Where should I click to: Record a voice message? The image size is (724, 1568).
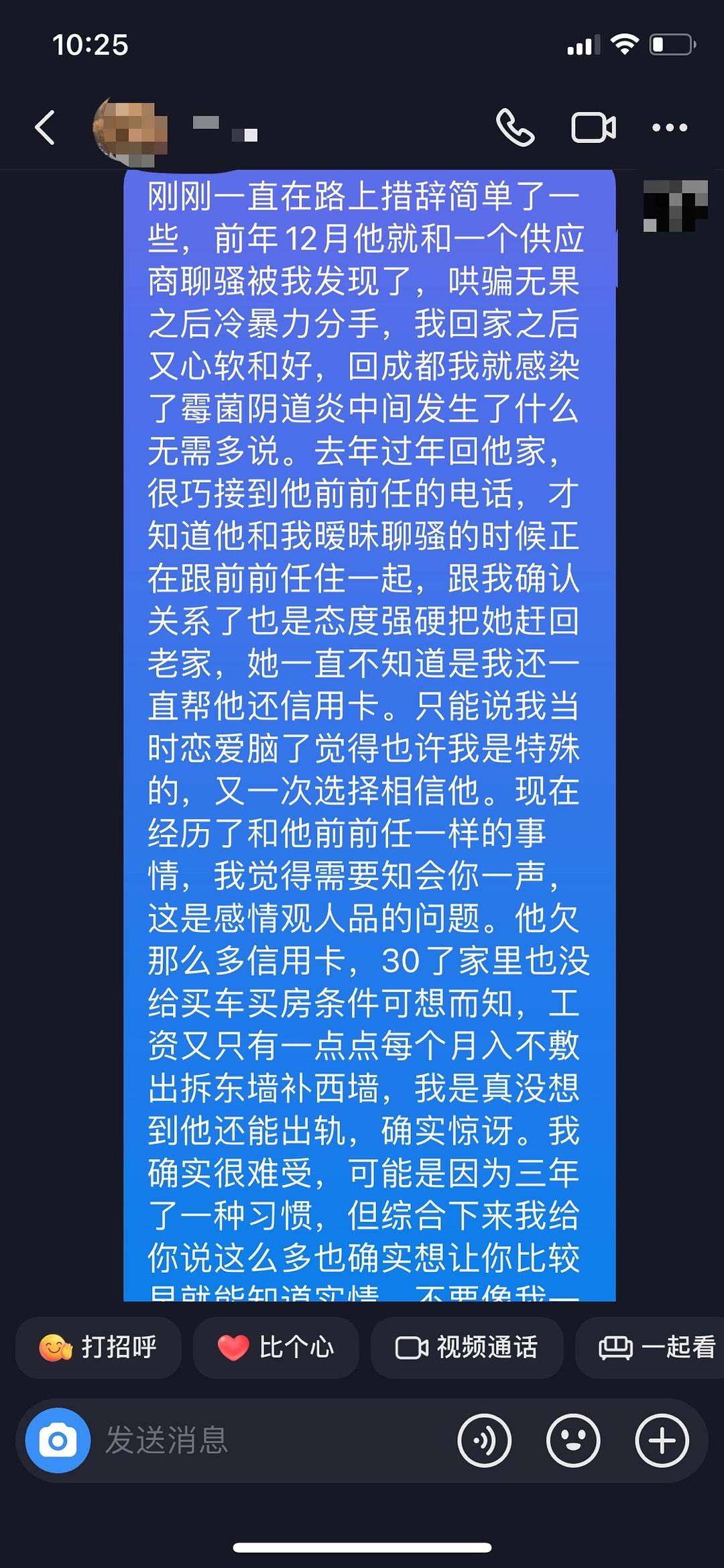click(484, 1441)
